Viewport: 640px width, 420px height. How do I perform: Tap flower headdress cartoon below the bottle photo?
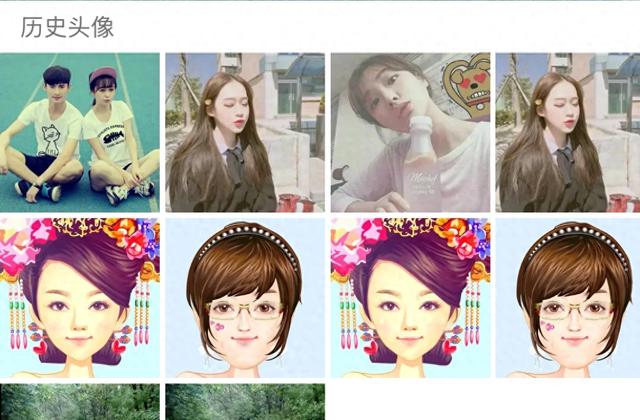tap(410, 298)
